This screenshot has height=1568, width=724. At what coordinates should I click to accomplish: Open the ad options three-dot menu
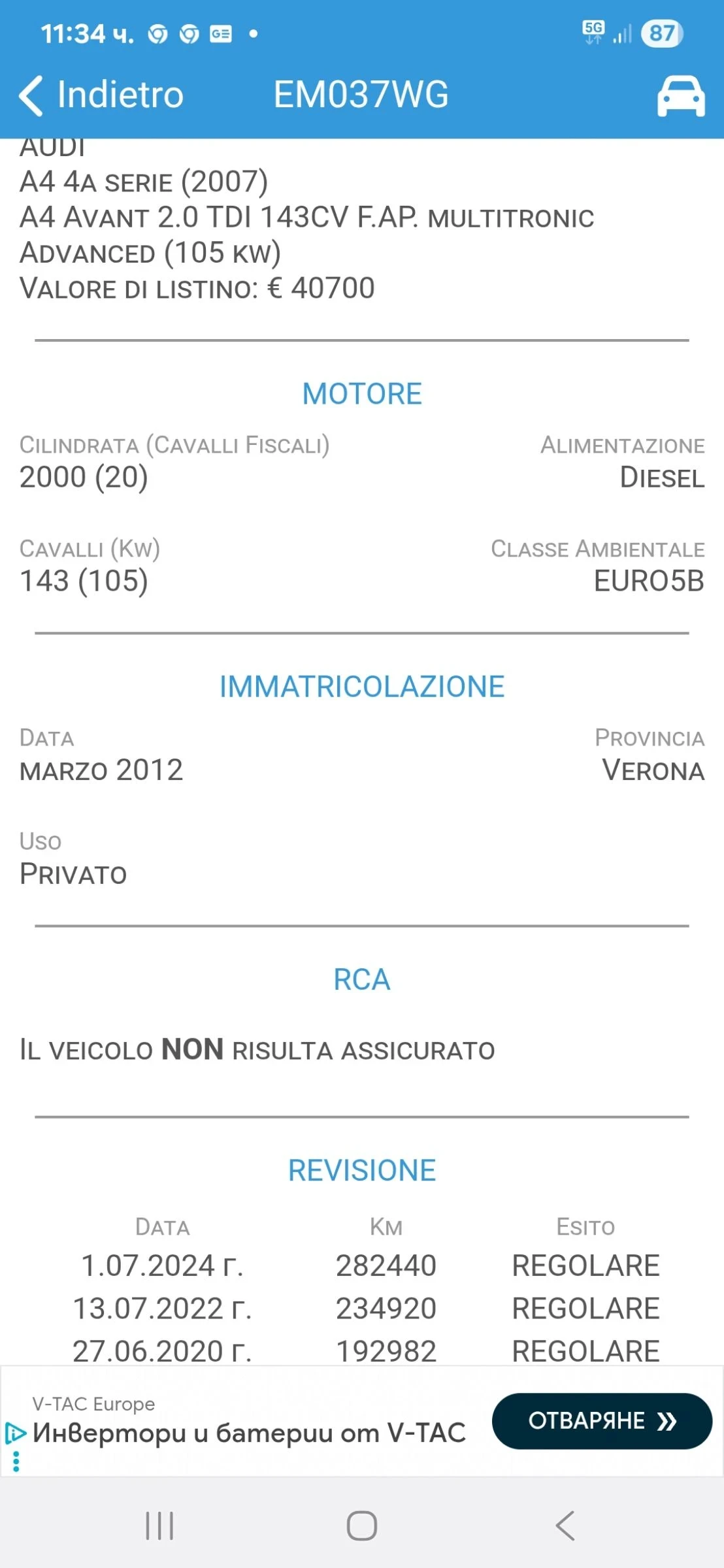(16, 1461)
